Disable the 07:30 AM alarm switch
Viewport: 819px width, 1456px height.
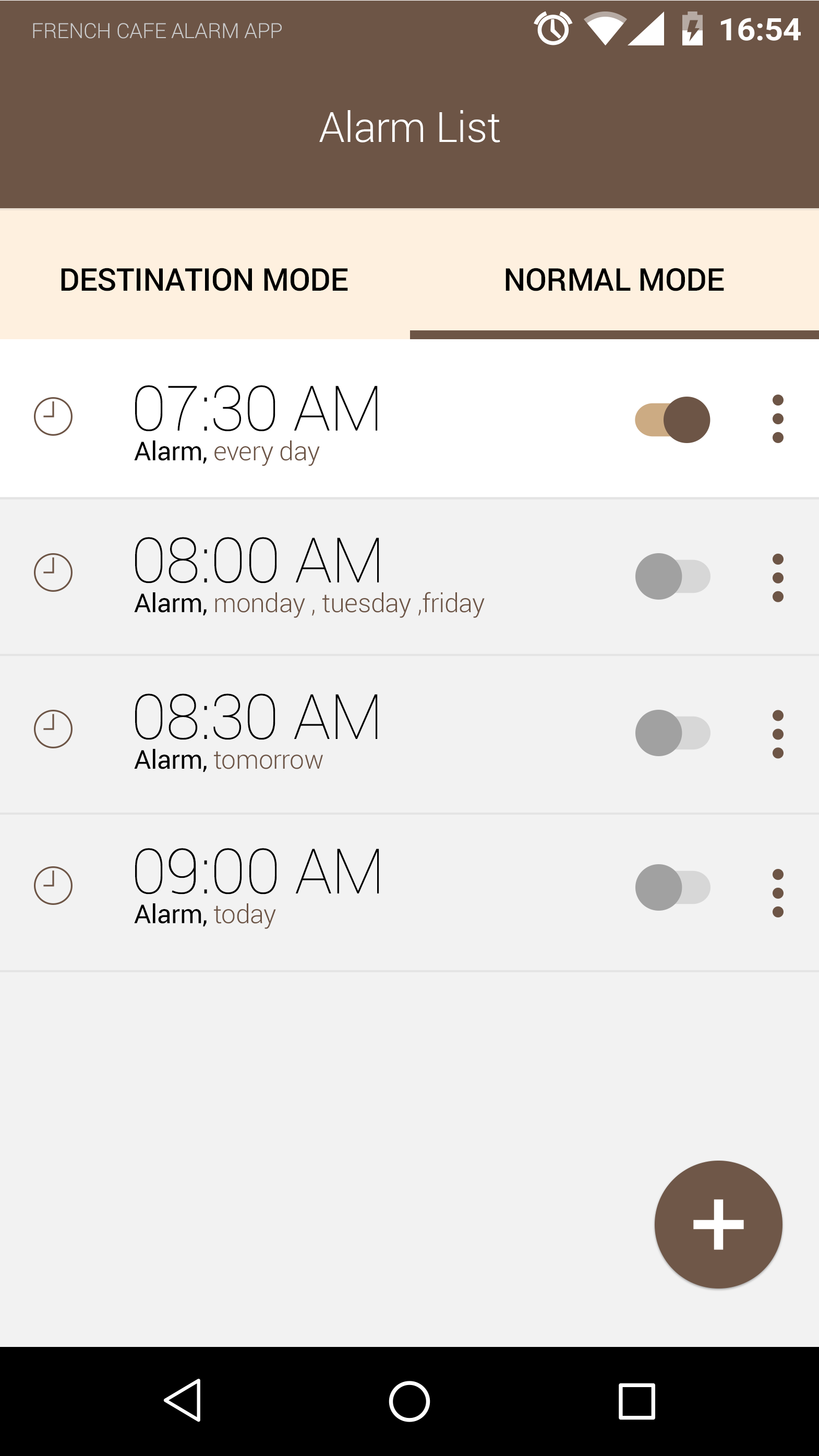tap(672, 420)
